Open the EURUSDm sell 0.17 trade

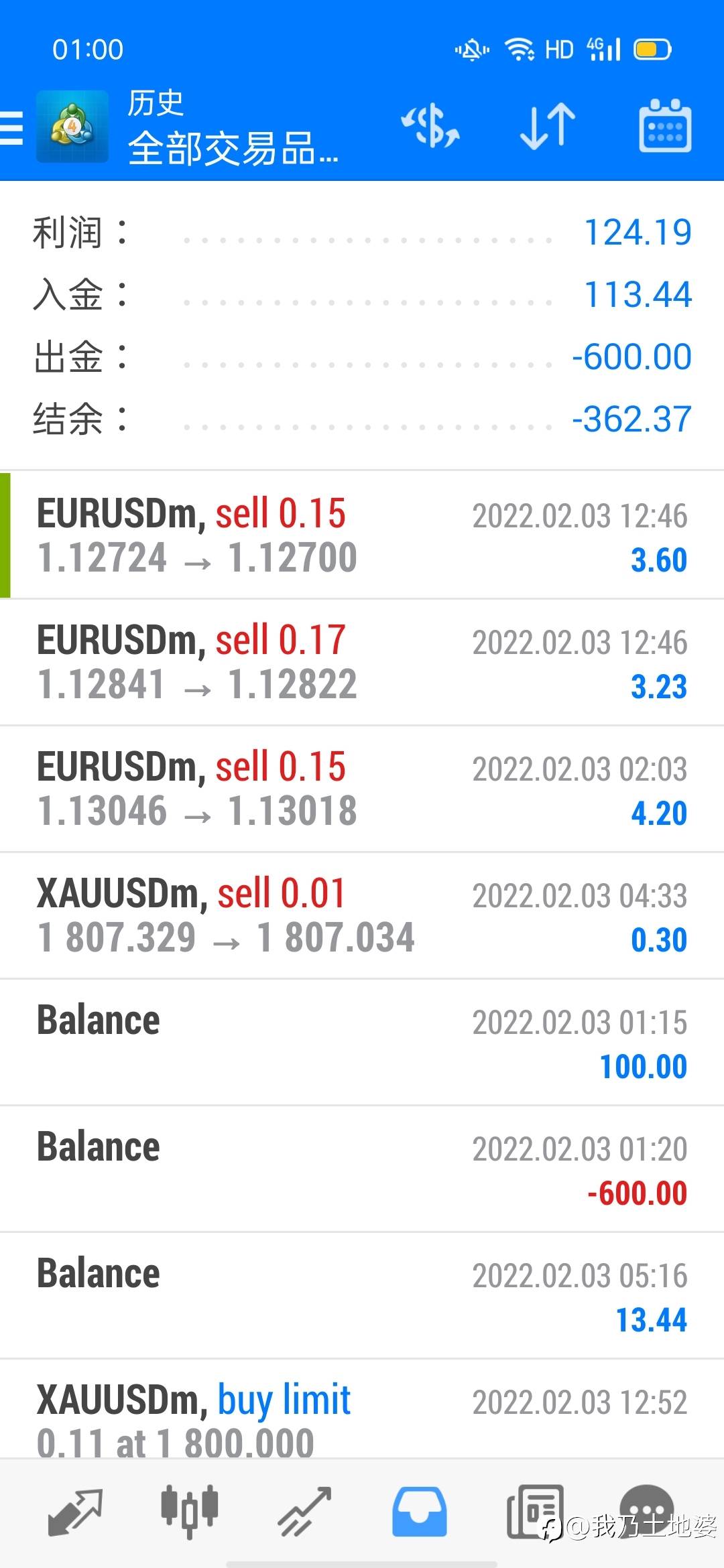(362, 662)
